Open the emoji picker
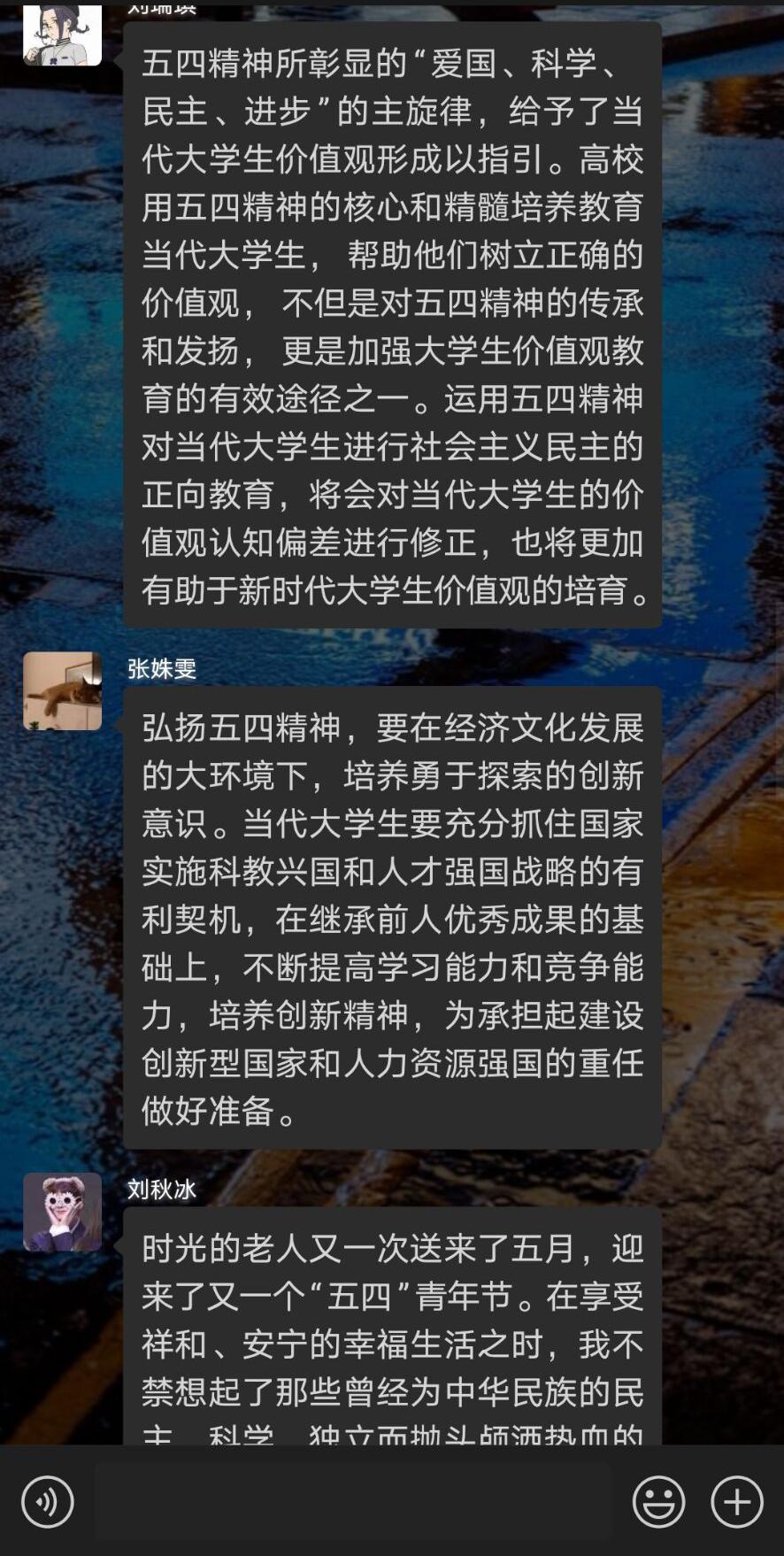The image size is (784, 1556). click(x=658, y=1501)
